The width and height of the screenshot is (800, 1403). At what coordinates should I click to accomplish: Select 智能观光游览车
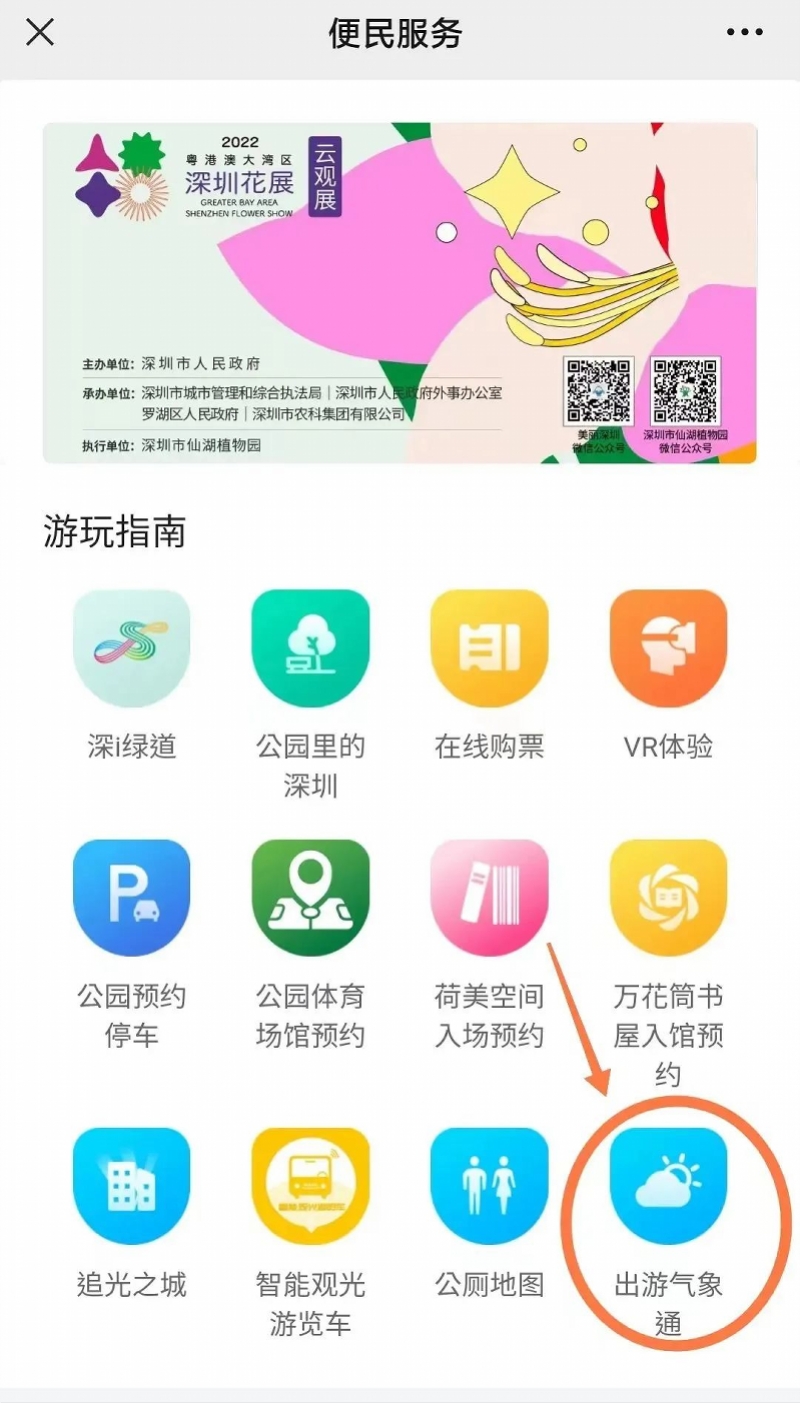310,1187
